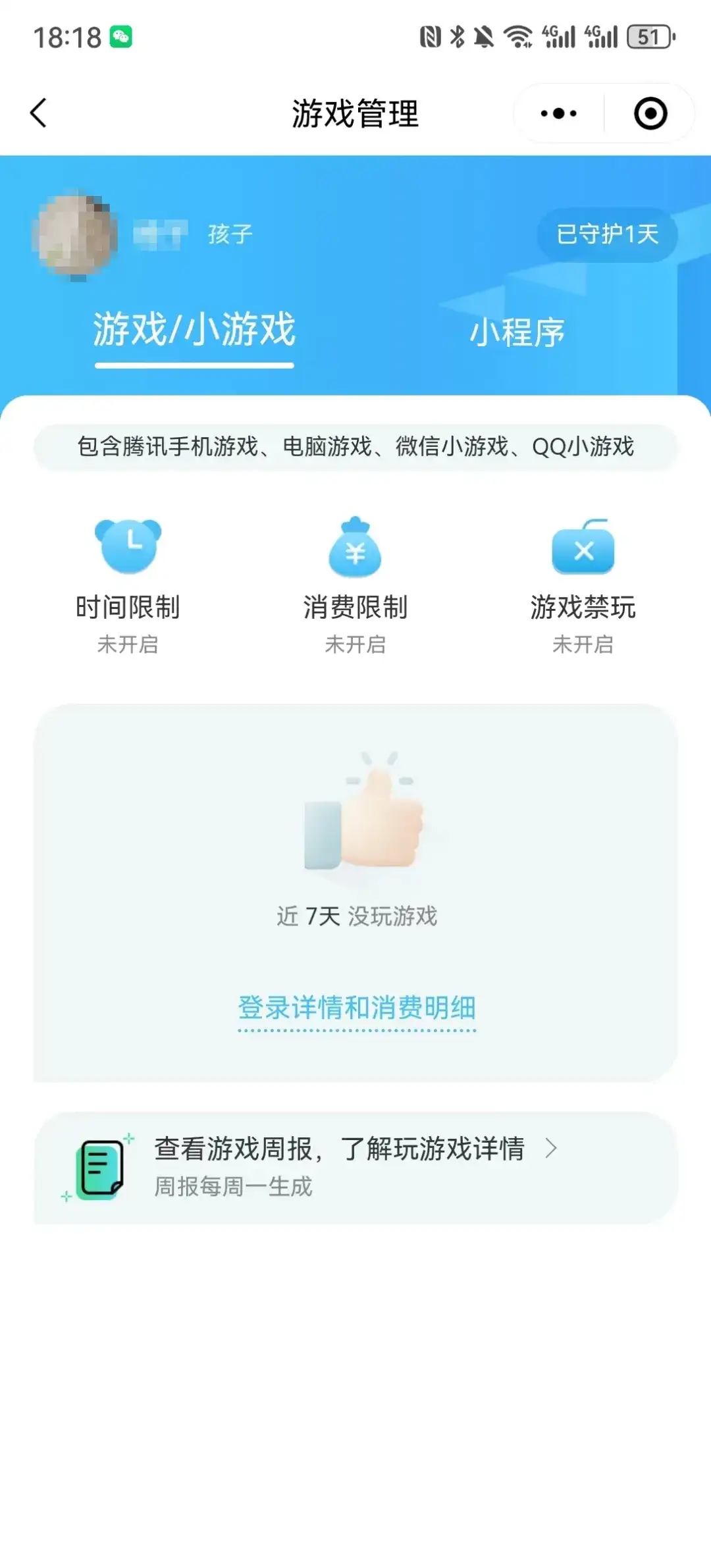Tap the 已守护1天 badge
The image size is (711, 1568).
click(607, 234)
